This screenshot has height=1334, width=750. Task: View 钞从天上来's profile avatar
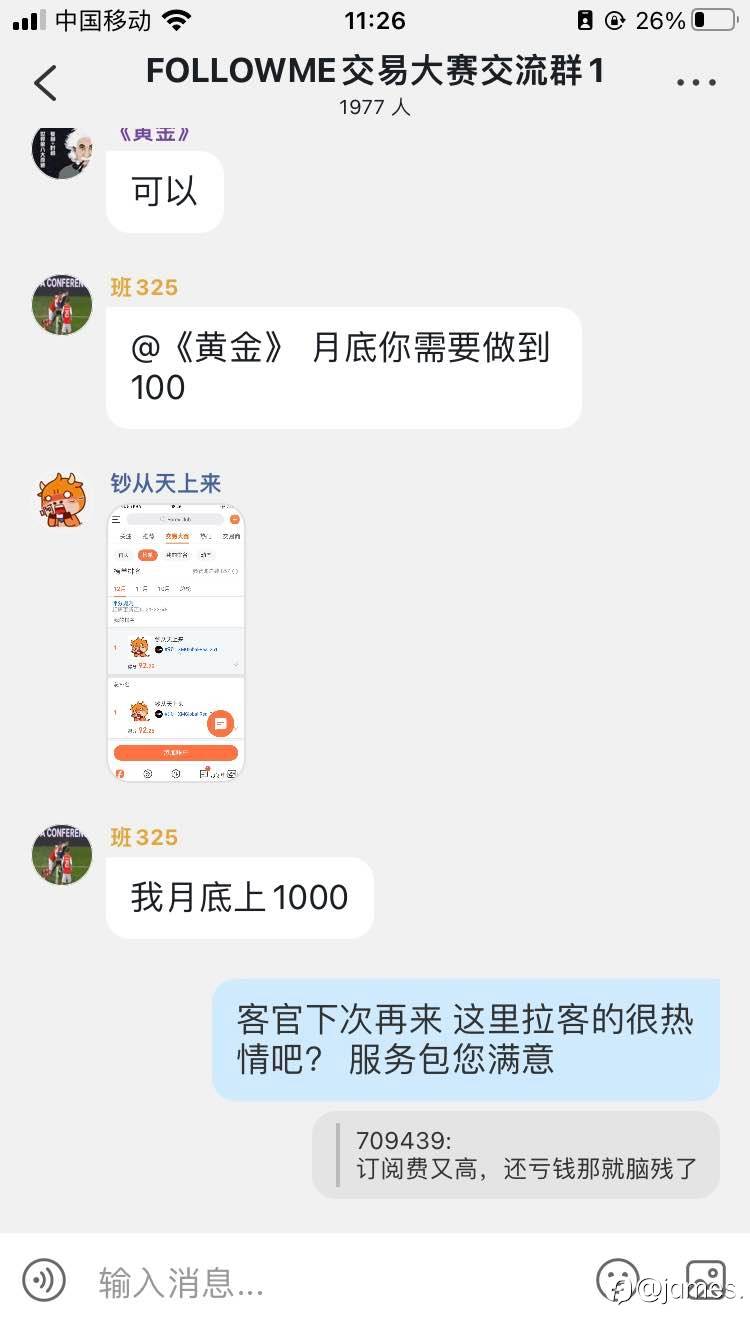(x=62, y=499)
